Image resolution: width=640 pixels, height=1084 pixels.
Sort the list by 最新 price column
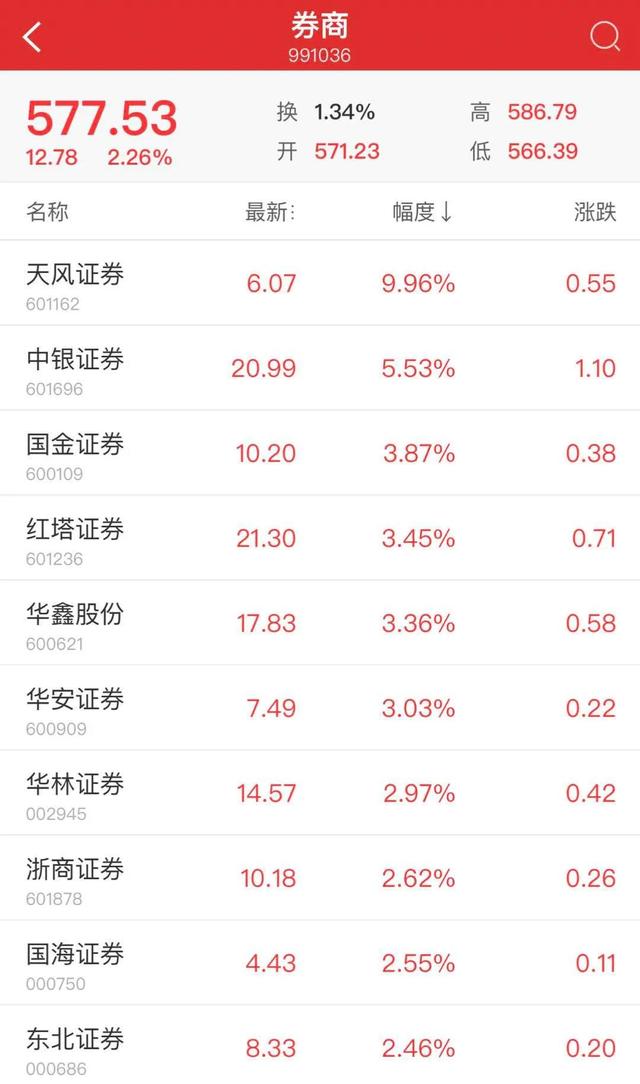270,212
